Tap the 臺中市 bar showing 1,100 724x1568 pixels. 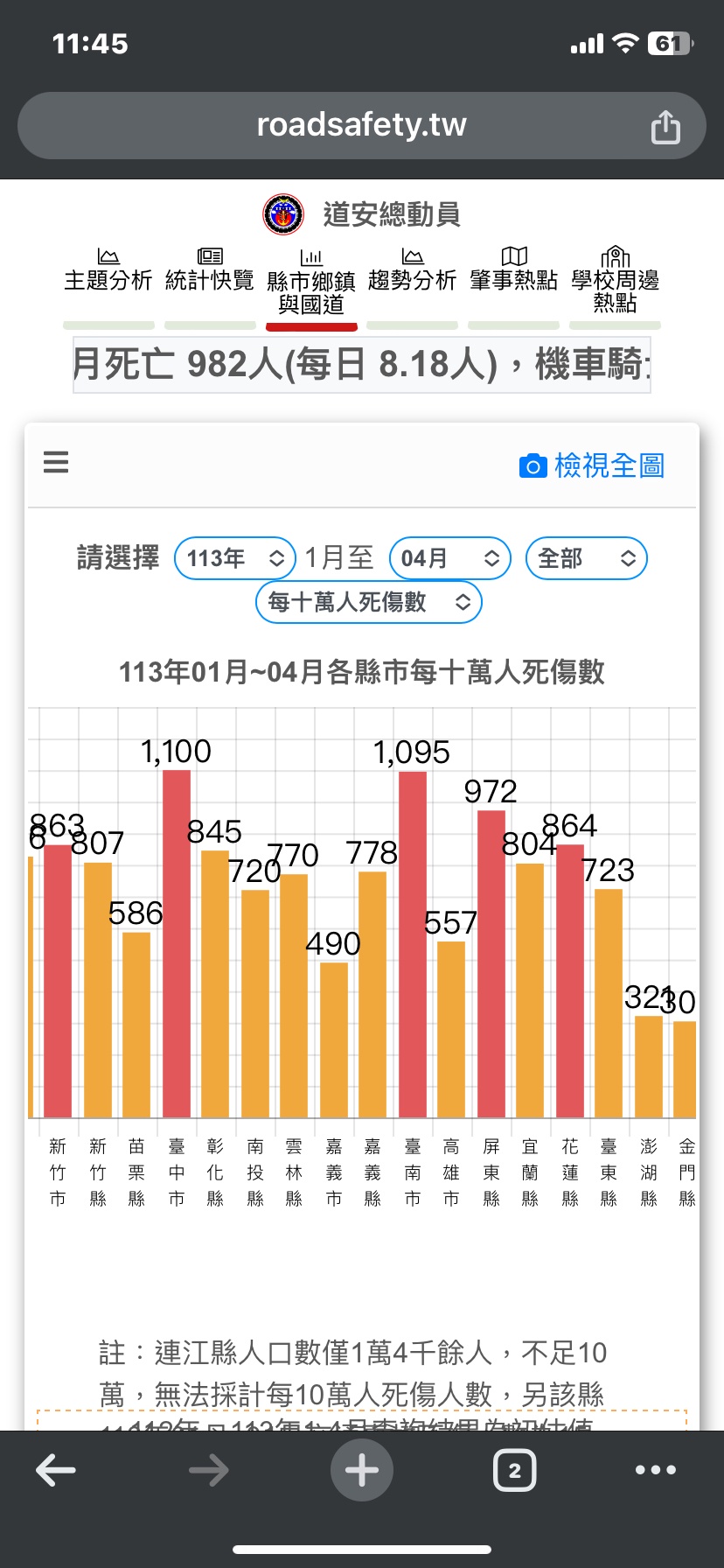click(177, 943)
